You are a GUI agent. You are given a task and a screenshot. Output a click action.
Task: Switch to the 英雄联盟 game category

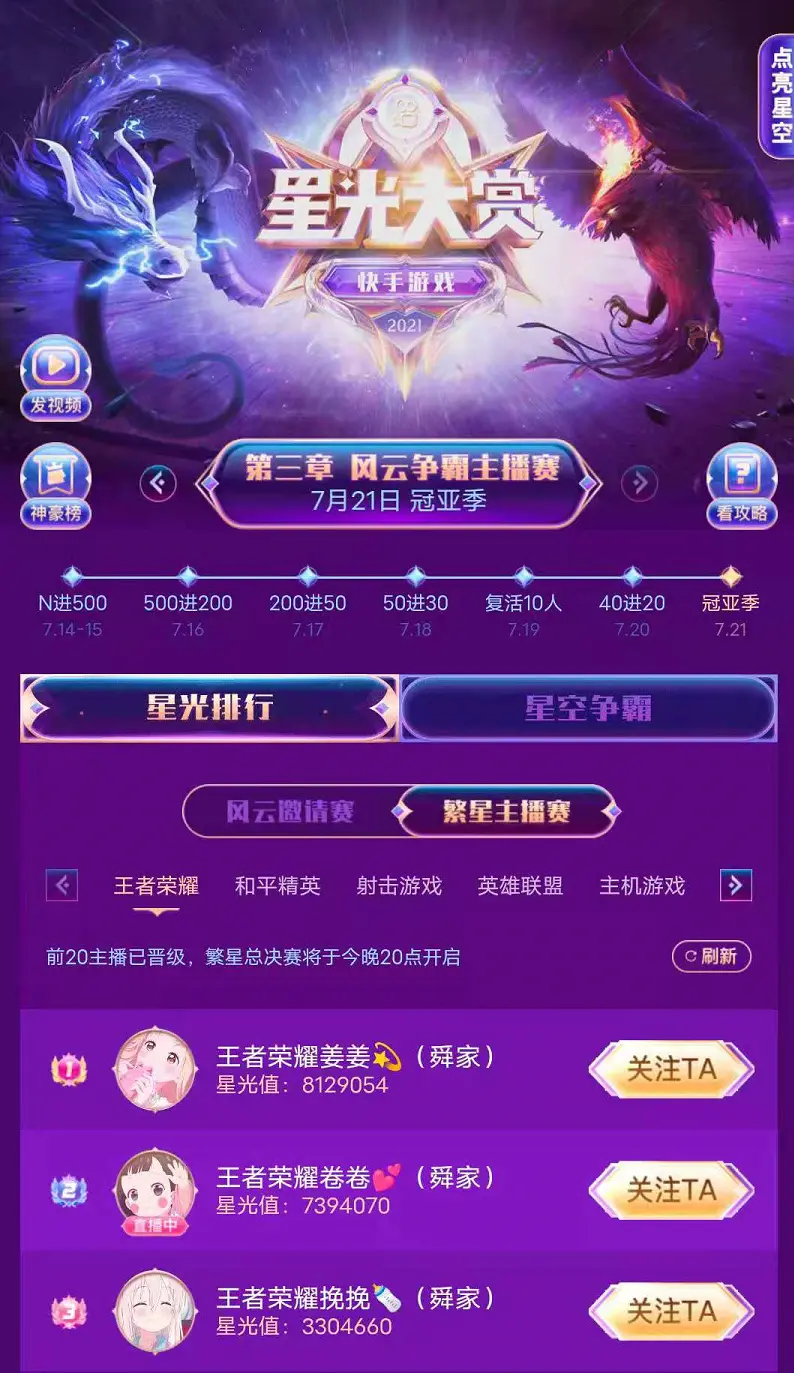(520, 886)
